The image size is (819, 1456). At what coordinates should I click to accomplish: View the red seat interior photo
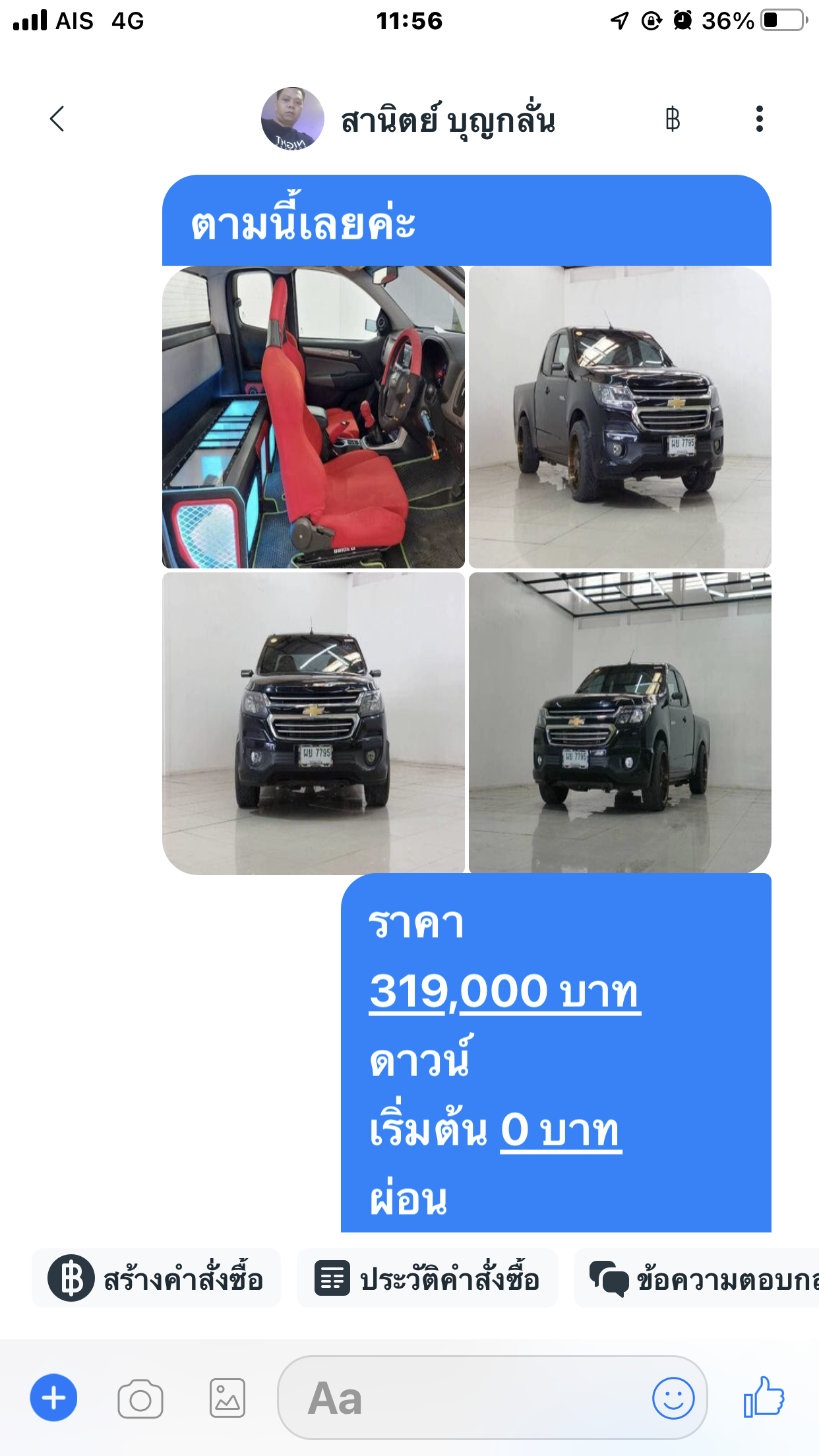pyautogui.click(x=313, y=417)
